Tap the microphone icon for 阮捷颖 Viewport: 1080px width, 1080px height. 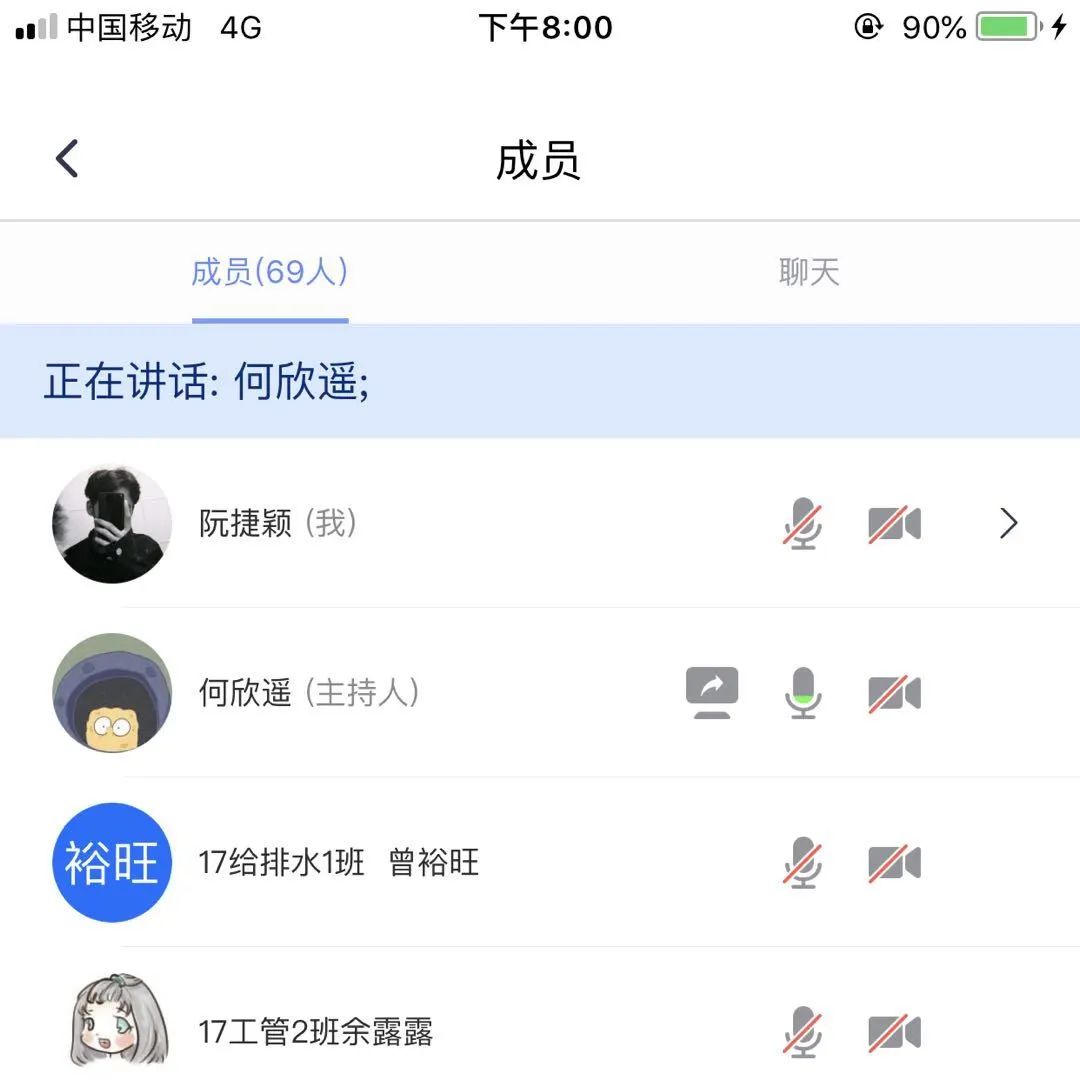(x=803, y=523)
